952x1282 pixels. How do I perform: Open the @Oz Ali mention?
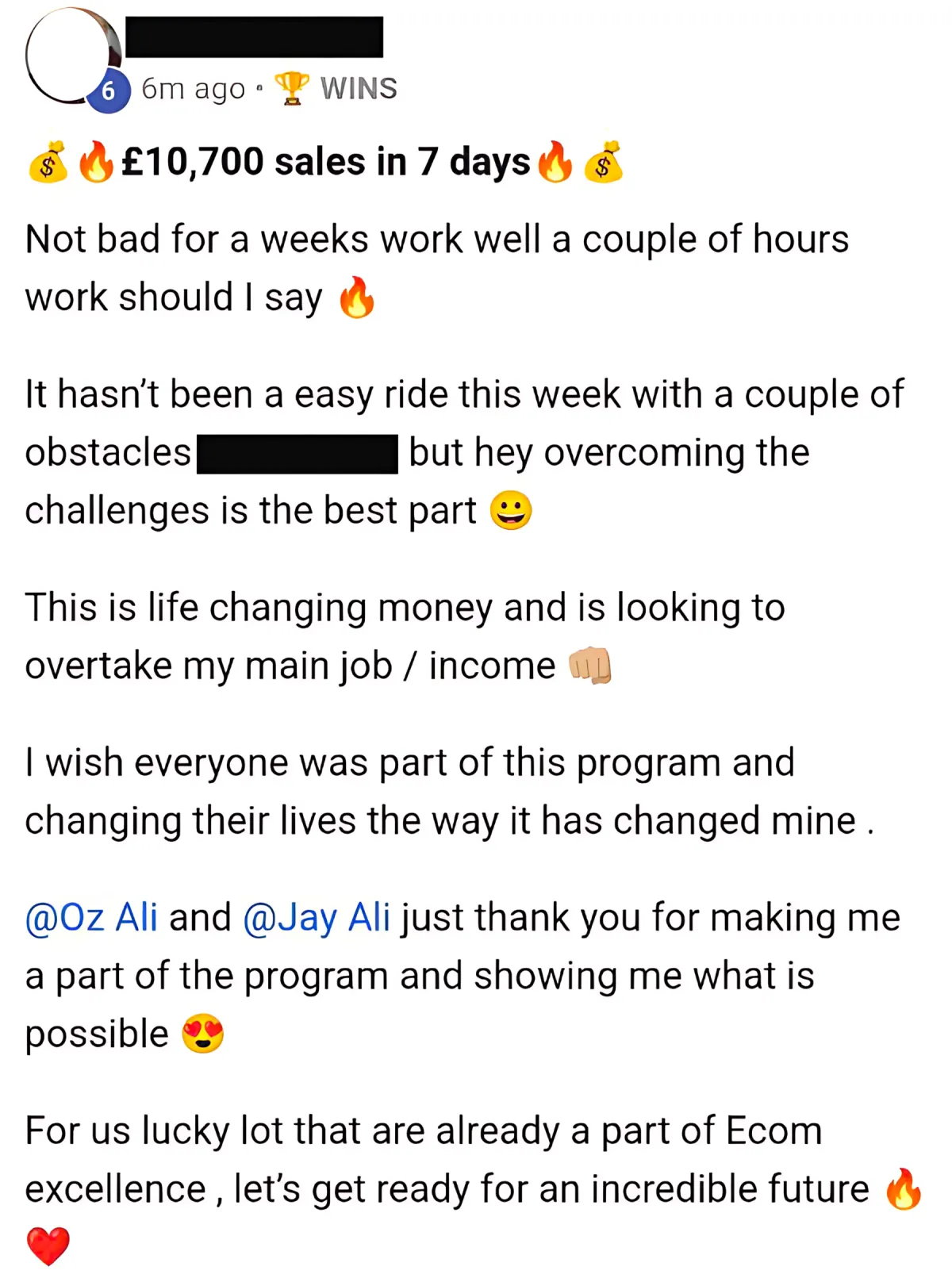91,918
